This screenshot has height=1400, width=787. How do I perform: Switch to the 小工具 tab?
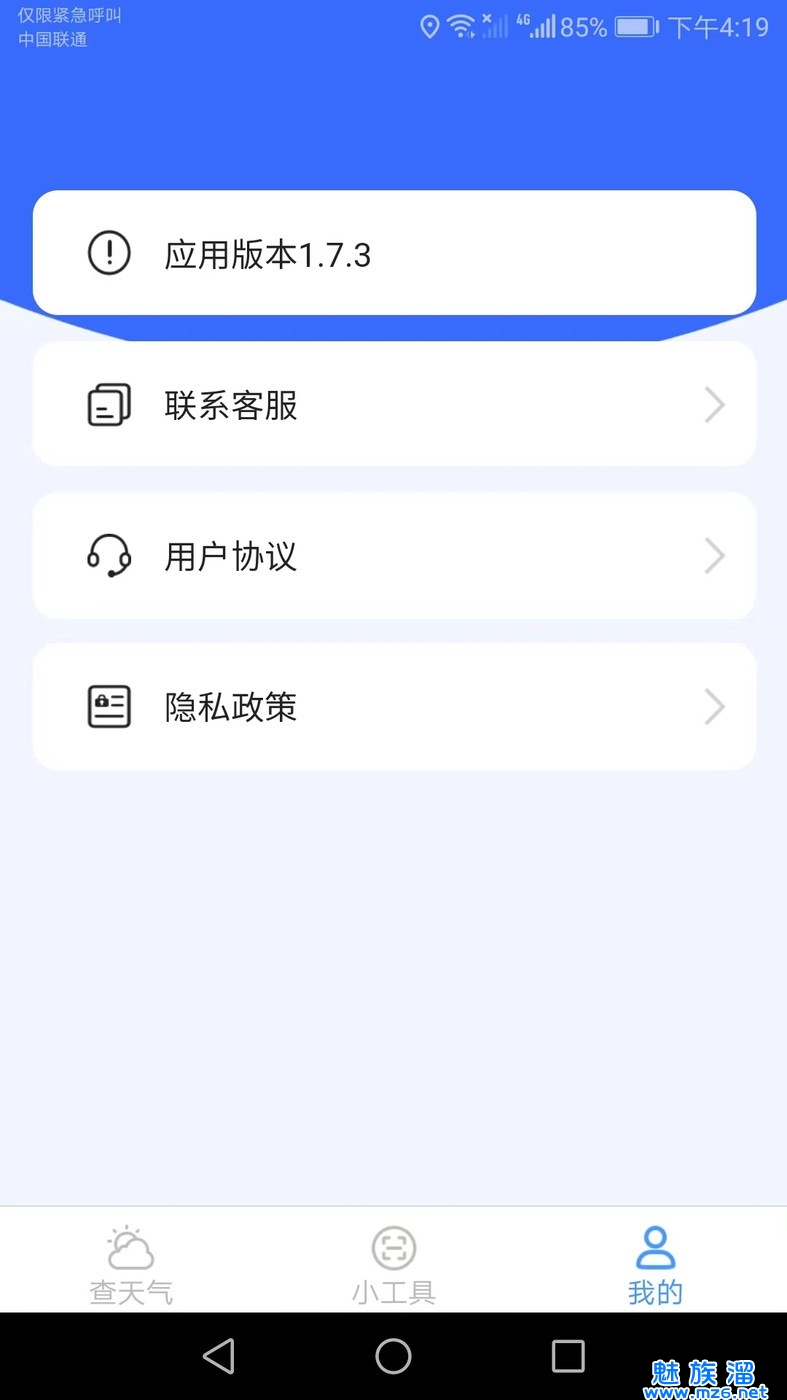[393, 1265]
